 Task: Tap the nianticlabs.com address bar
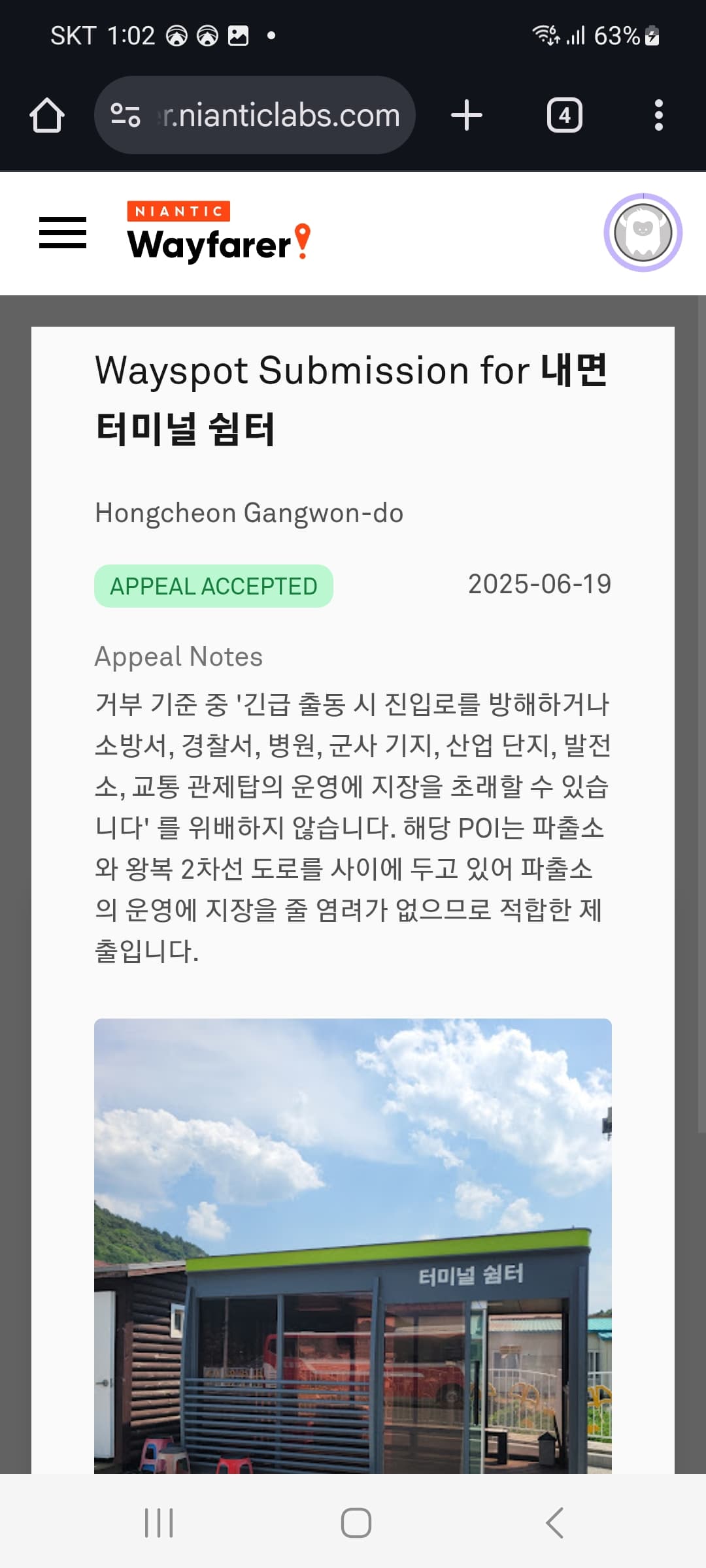255,116
